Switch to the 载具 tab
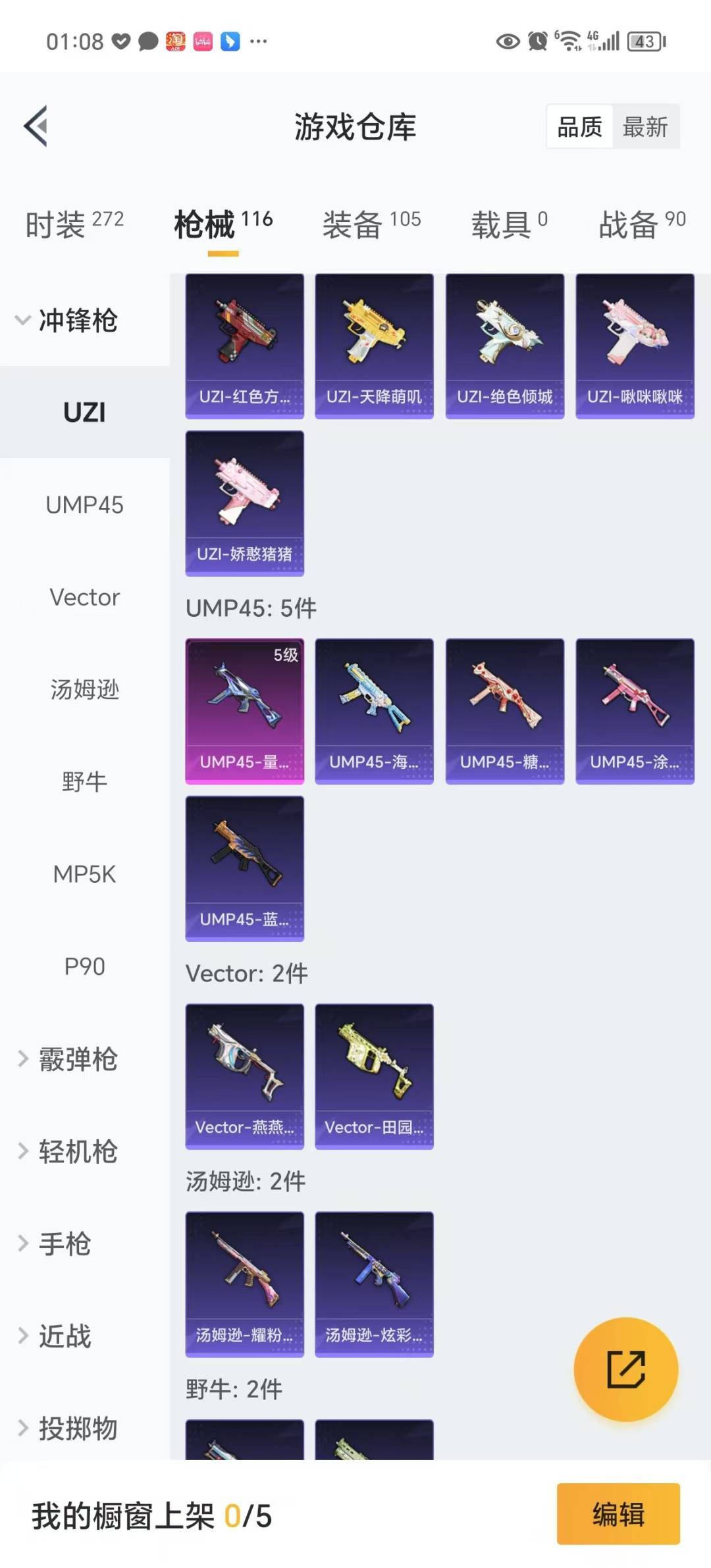Viewport: 711px width, 1568px height. (509, 224)
